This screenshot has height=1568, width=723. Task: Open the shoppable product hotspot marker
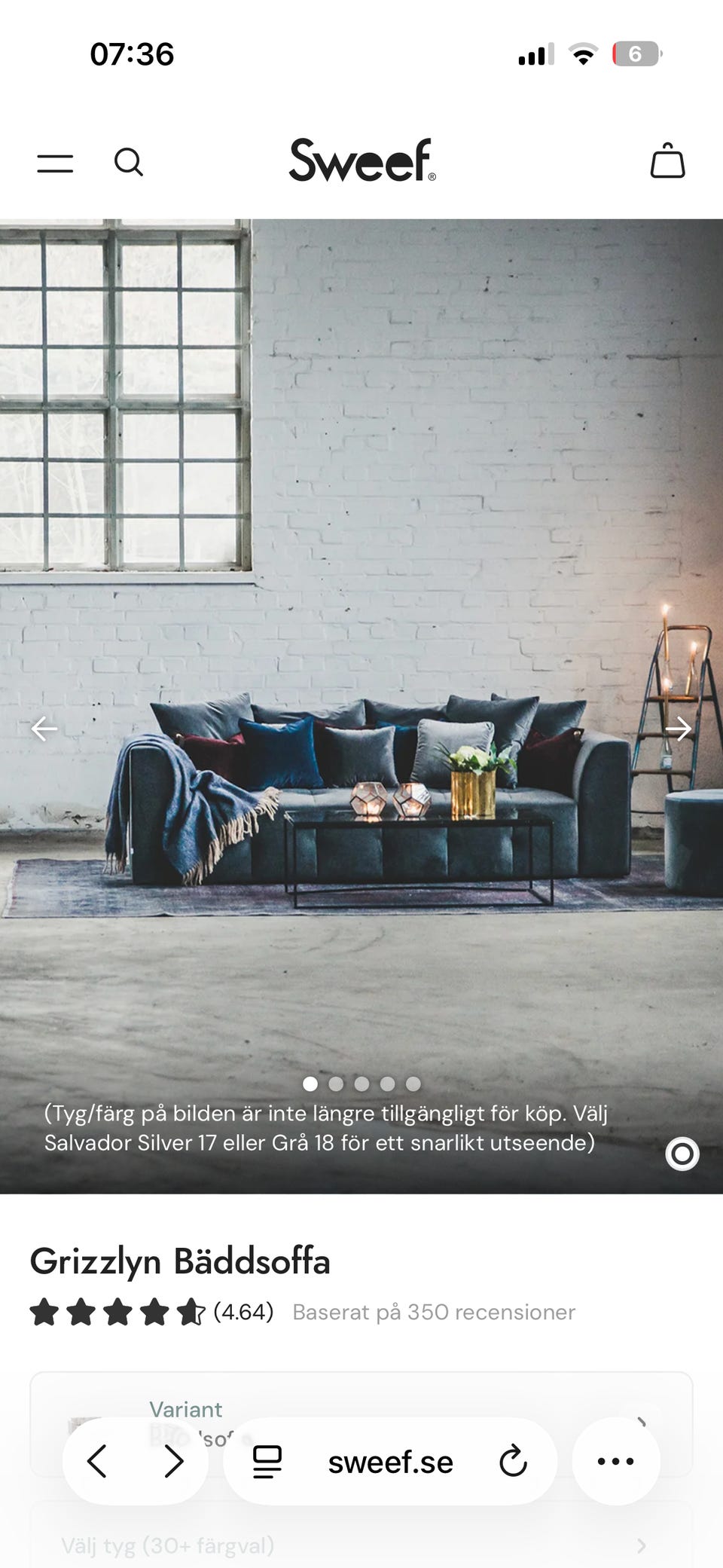[x=682, y=1154]
